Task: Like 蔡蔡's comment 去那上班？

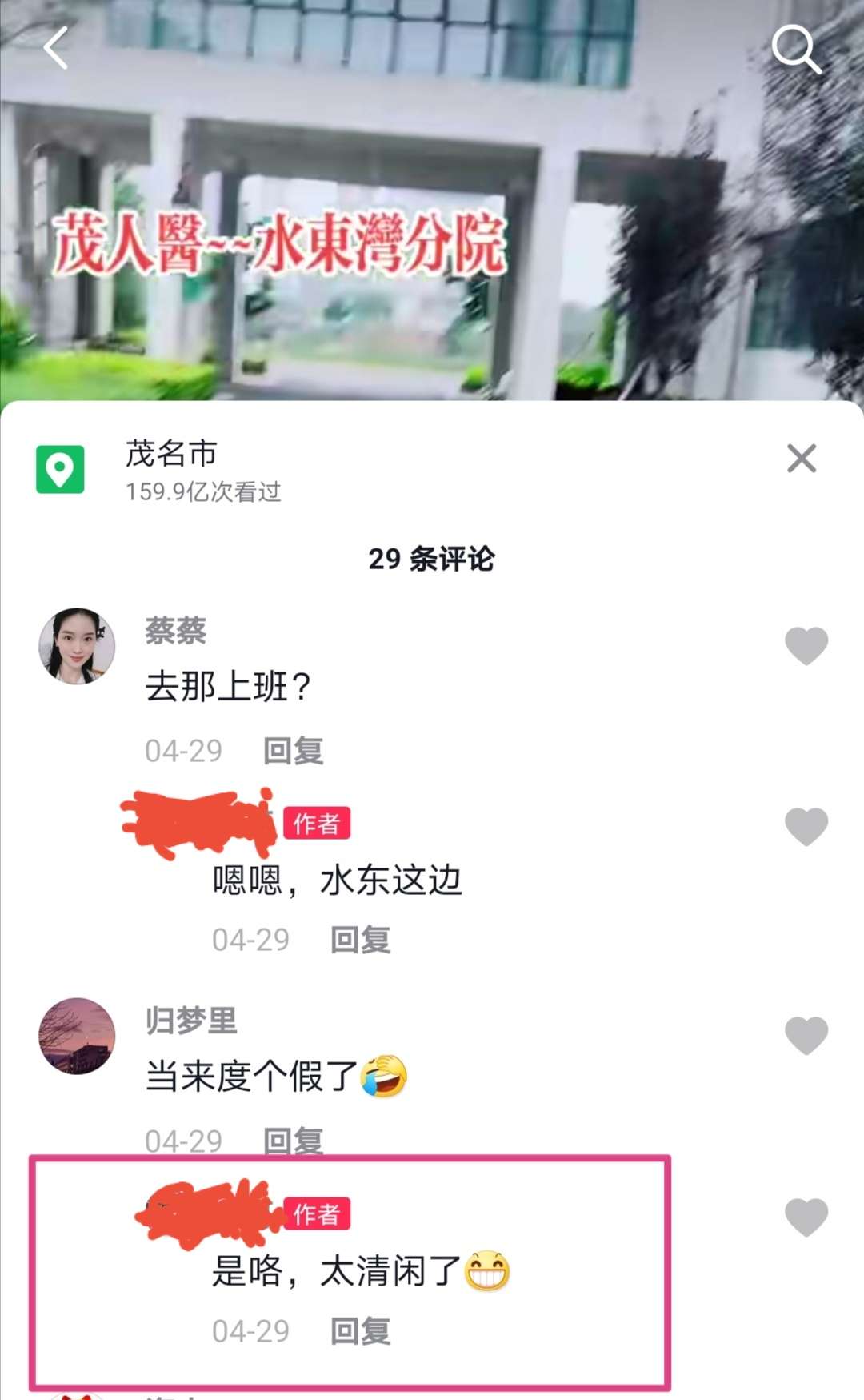Action: pos(806,645)
